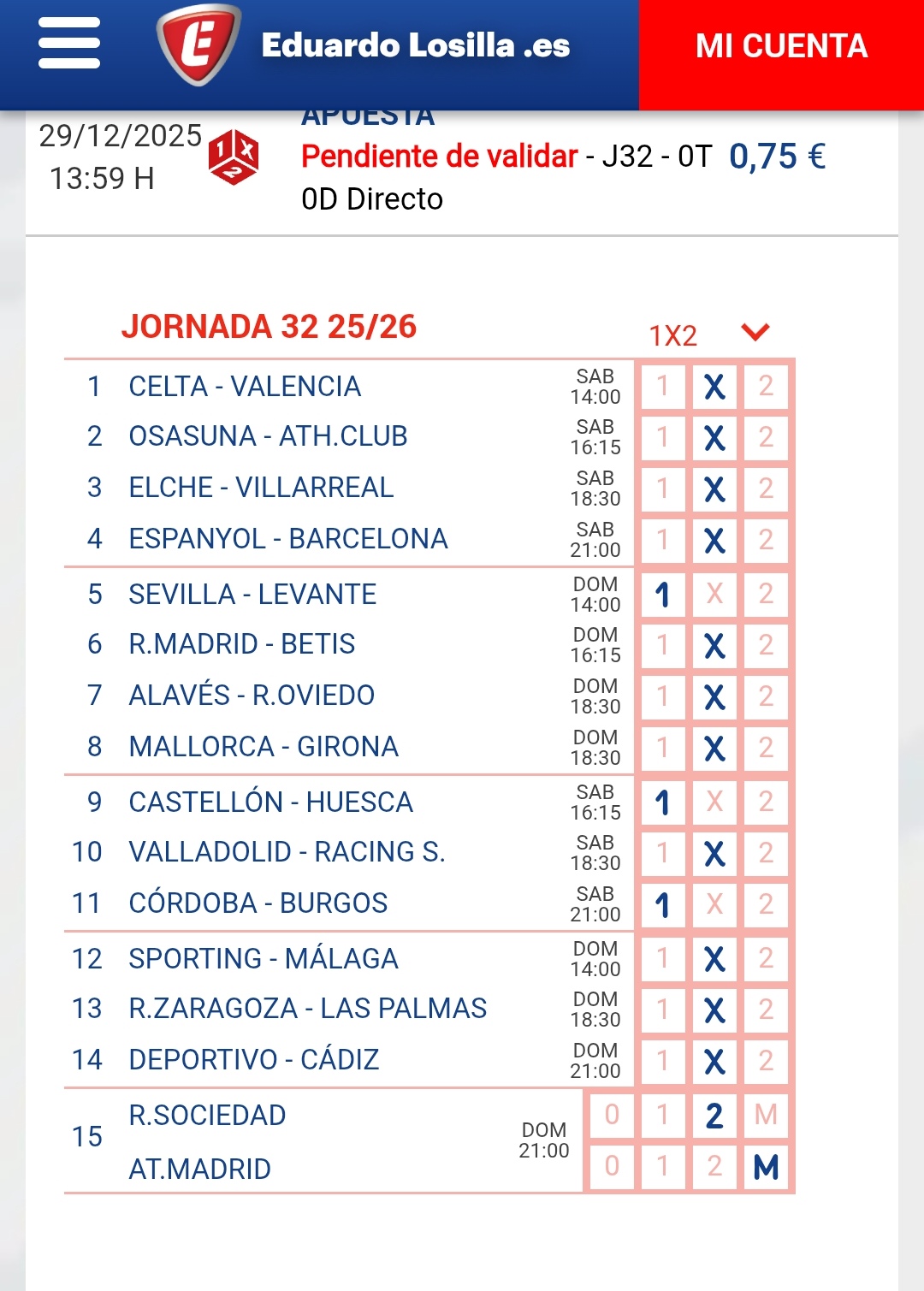Open the Eduardo Losilla home logo
The image size is (924, 1291).
click(198, 44)
